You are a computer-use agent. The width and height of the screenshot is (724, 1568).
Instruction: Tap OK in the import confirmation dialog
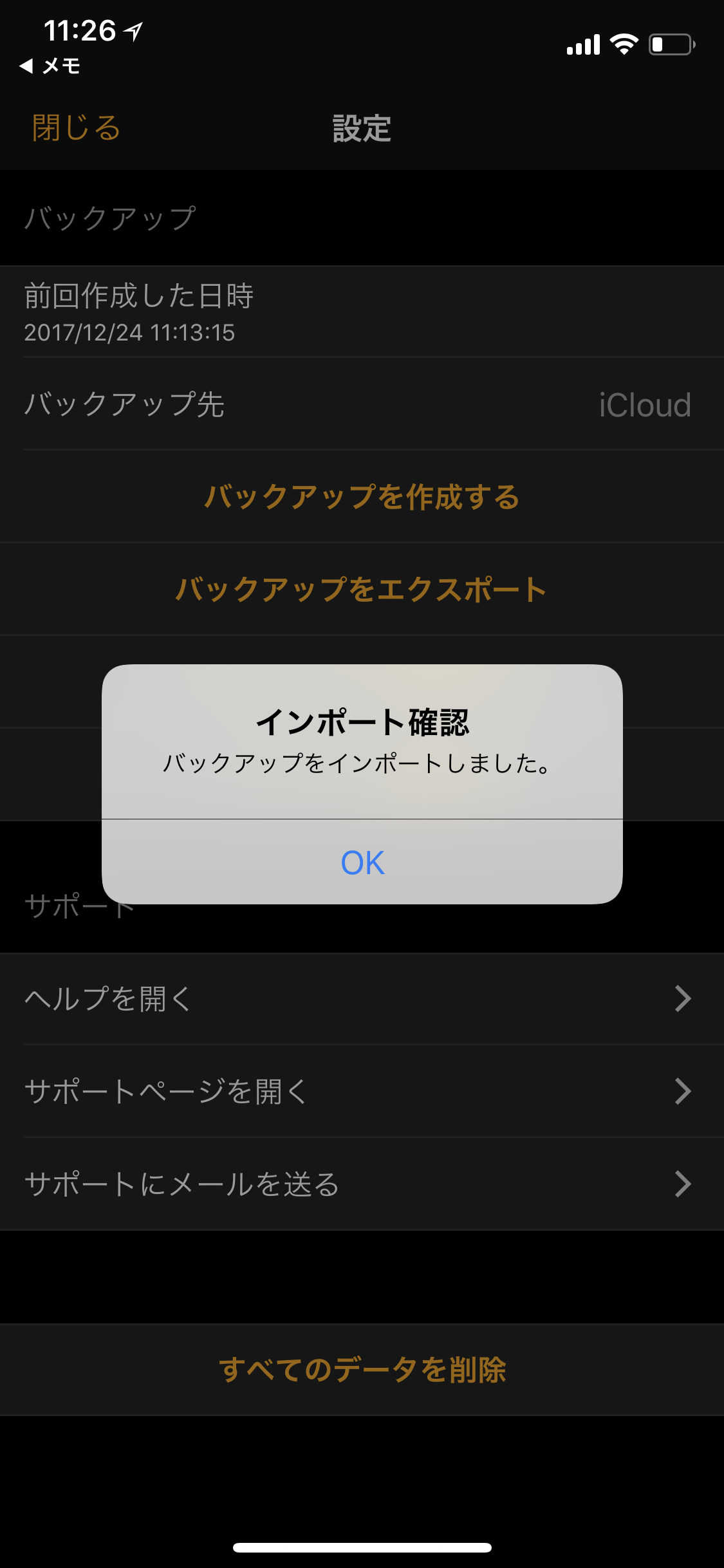(x=362, y=863)
